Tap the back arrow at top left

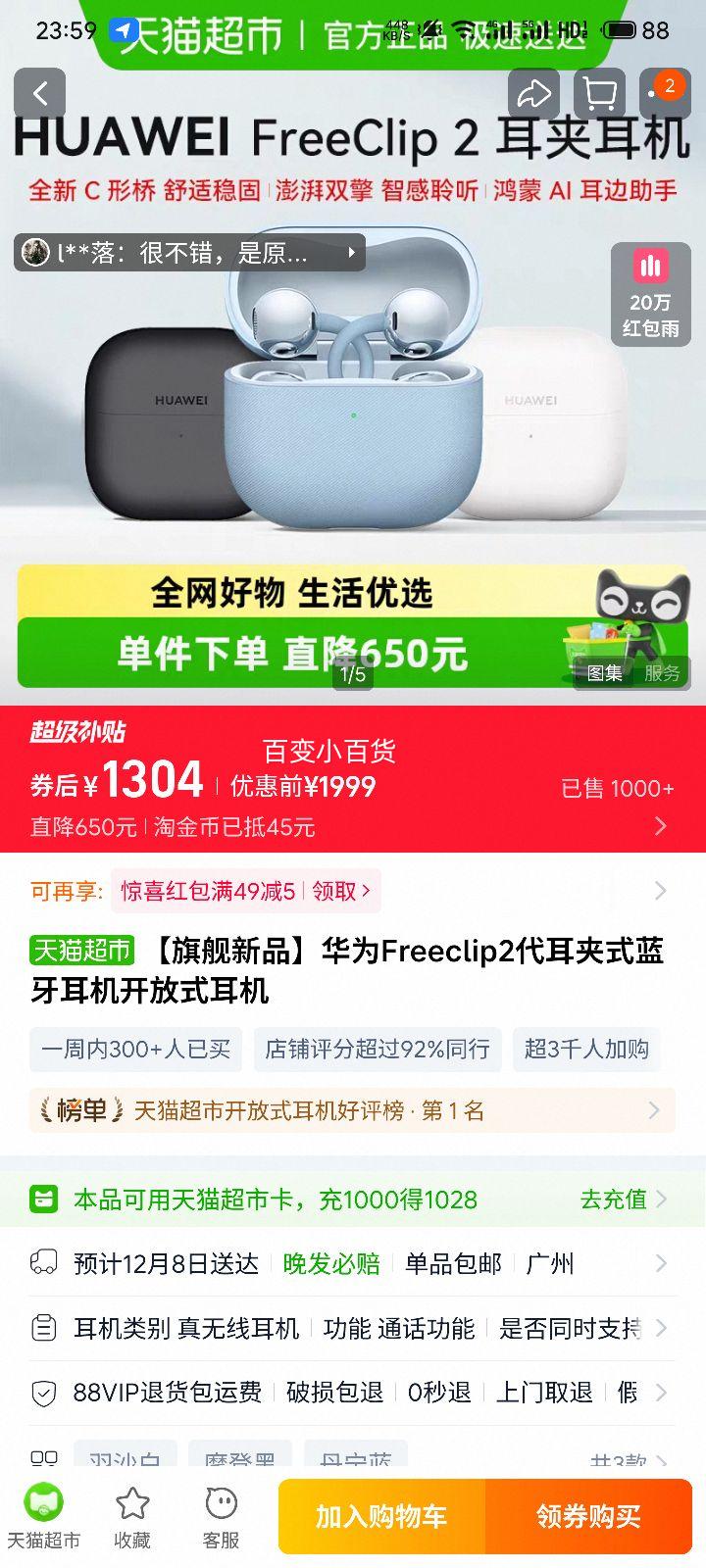click(40, 93)
